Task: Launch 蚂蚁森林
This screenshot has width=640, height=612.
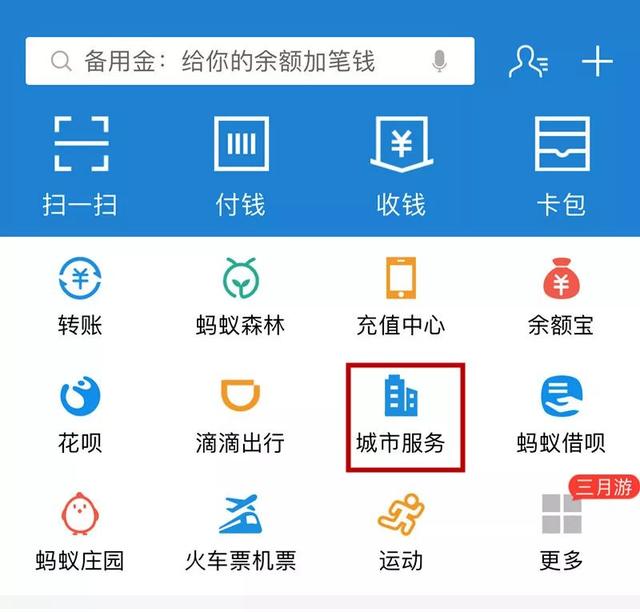Action: click(240, 295)
